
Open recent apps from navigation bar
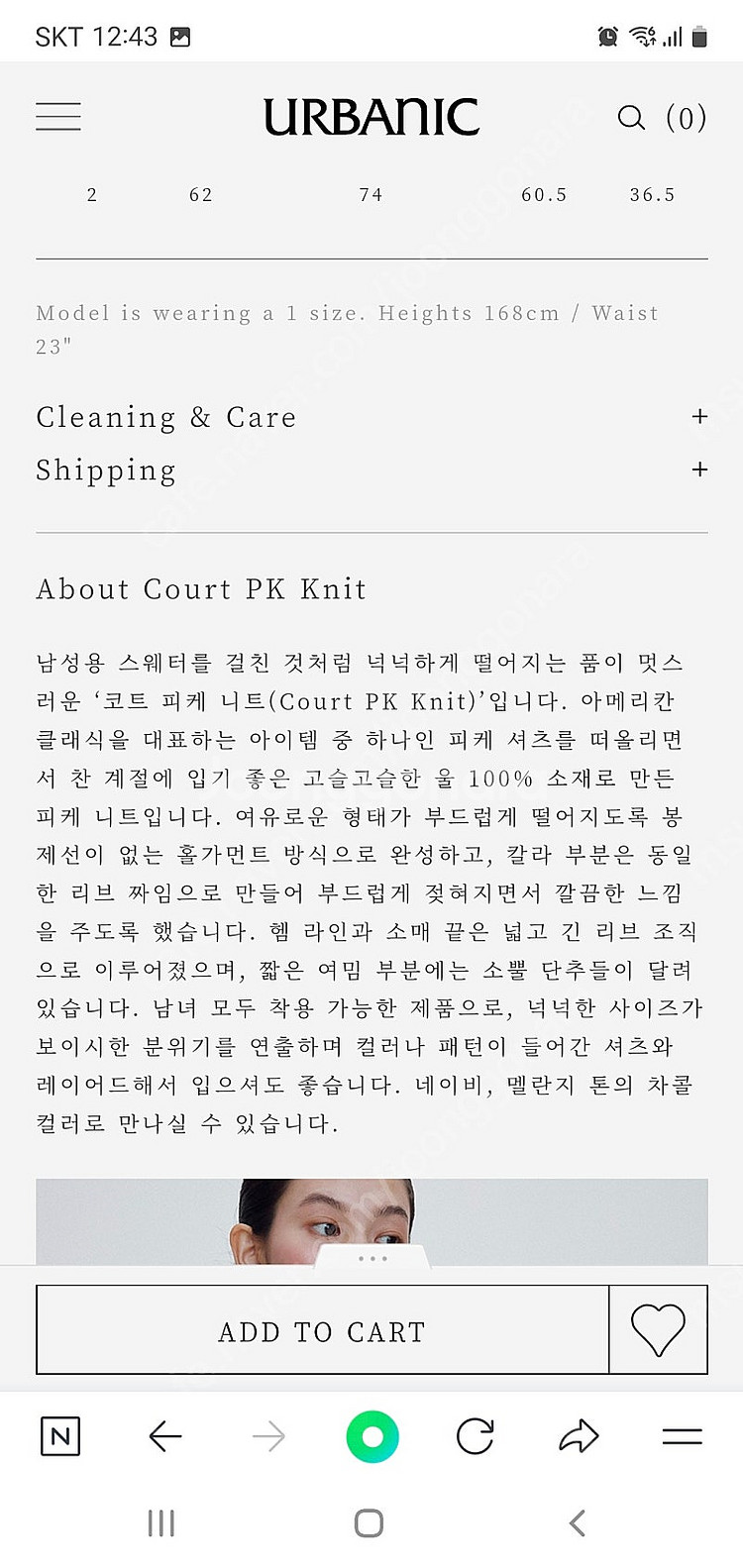click(x=160, y=1523)
